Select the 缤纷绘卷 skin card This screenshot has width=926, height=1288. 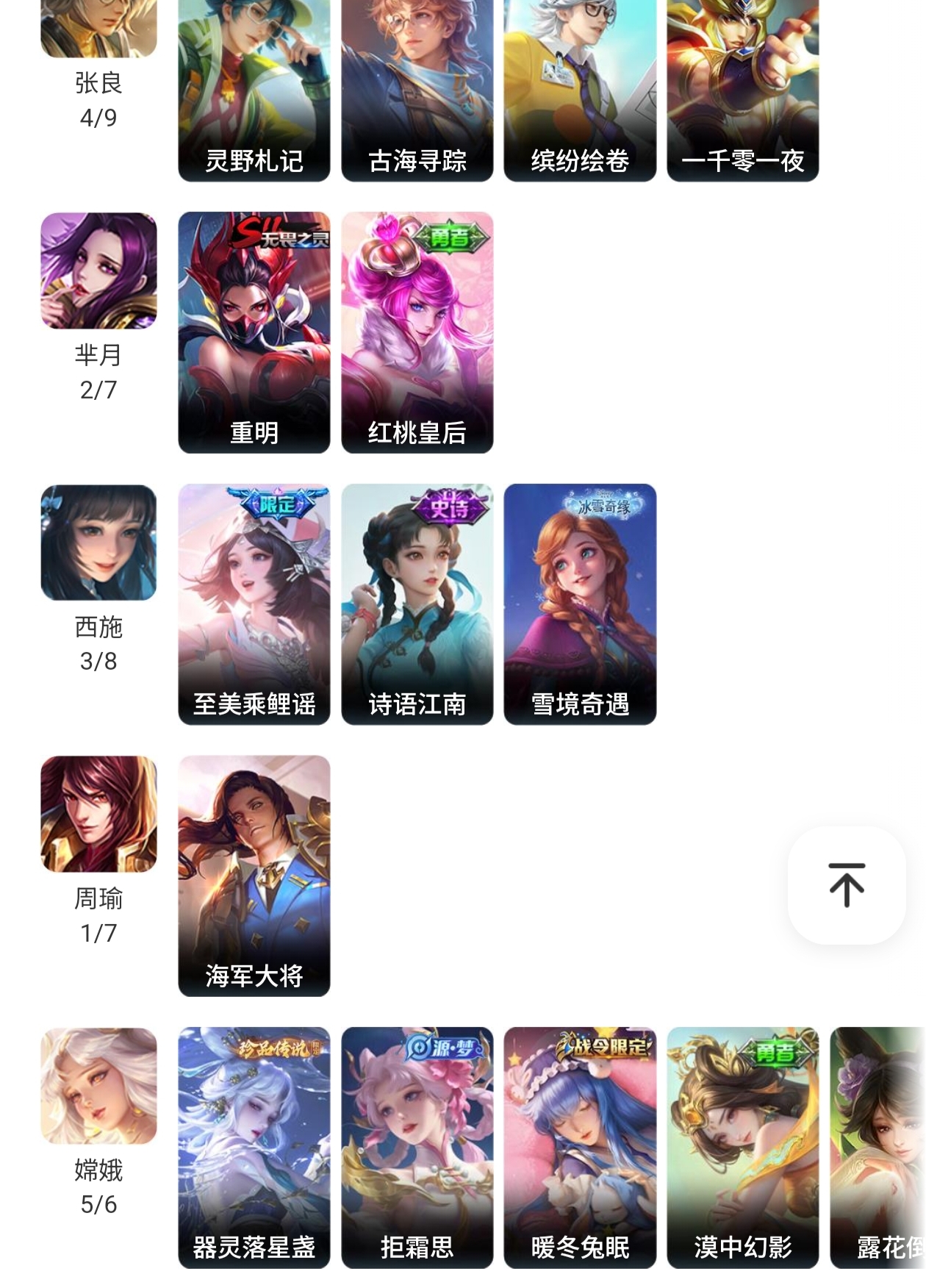click(x=580, y=90)
